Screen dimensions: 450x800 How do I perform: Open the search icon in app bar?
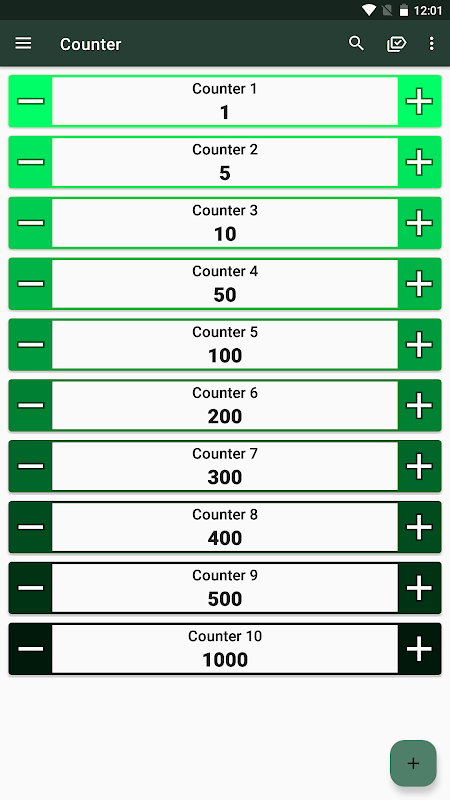click(x=356, y=44)
